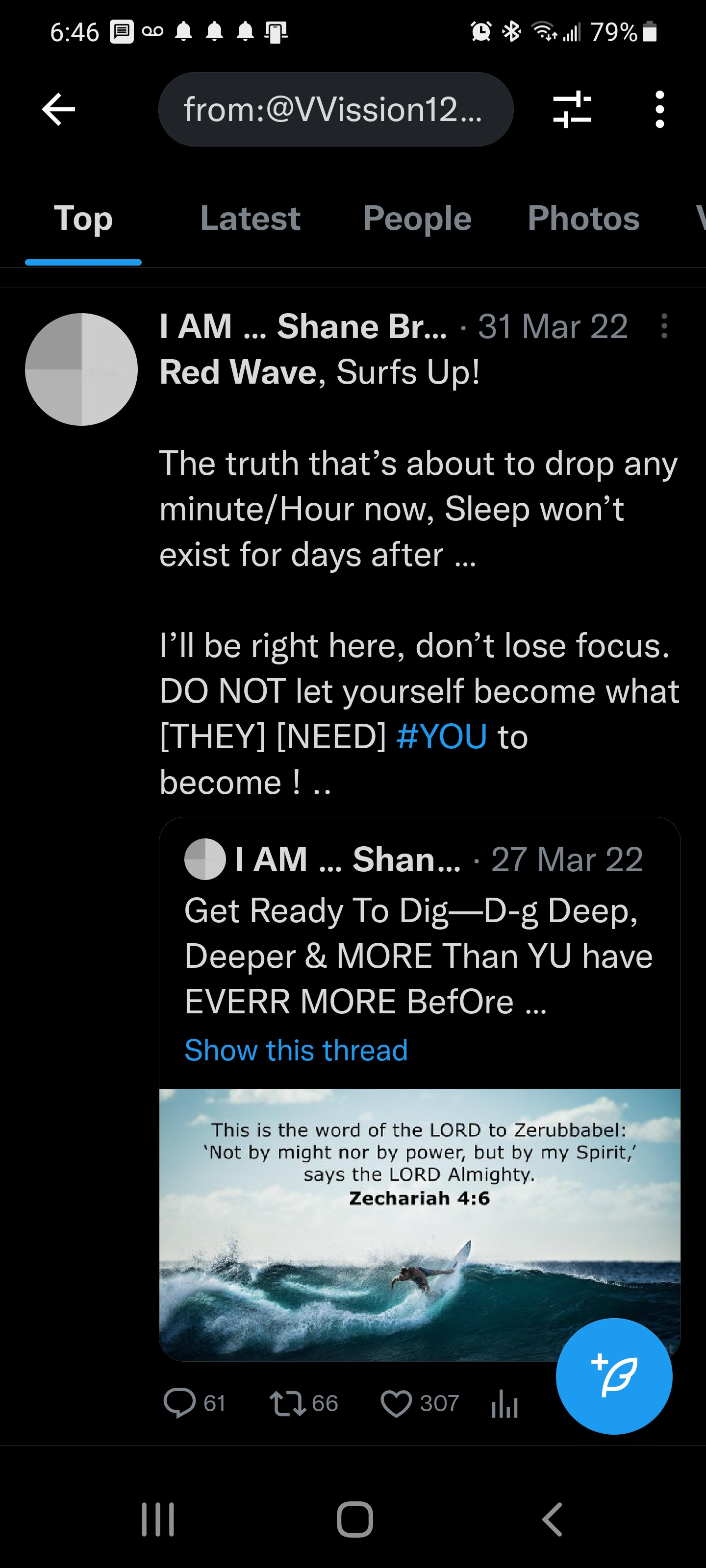This screenshot has width=706, height=1568.
Task: Open the tweet's three-dot options menu
Action: 664,326
